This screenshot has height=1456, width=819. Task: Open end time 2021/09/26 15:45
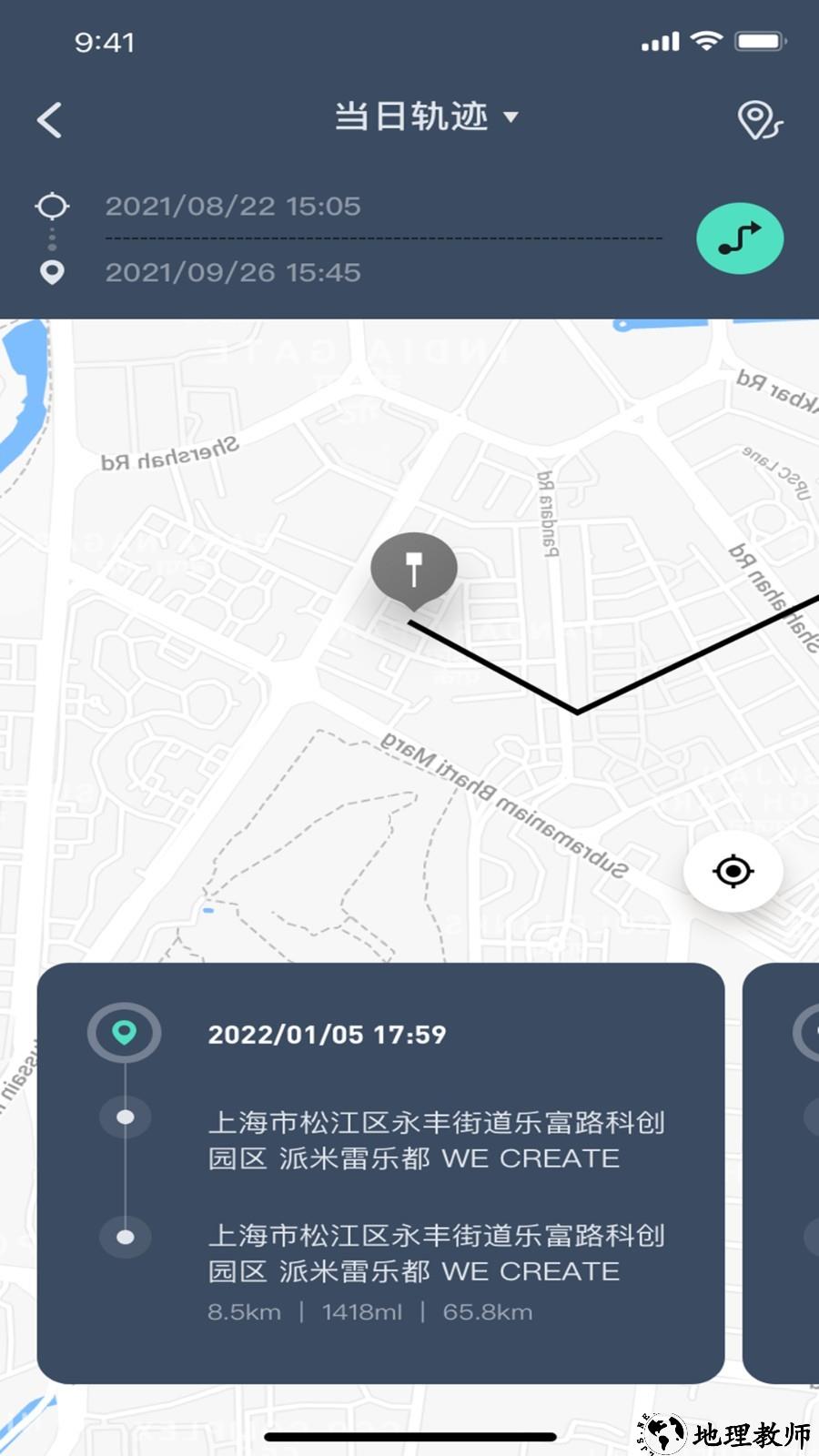click(x=233, y=271)
